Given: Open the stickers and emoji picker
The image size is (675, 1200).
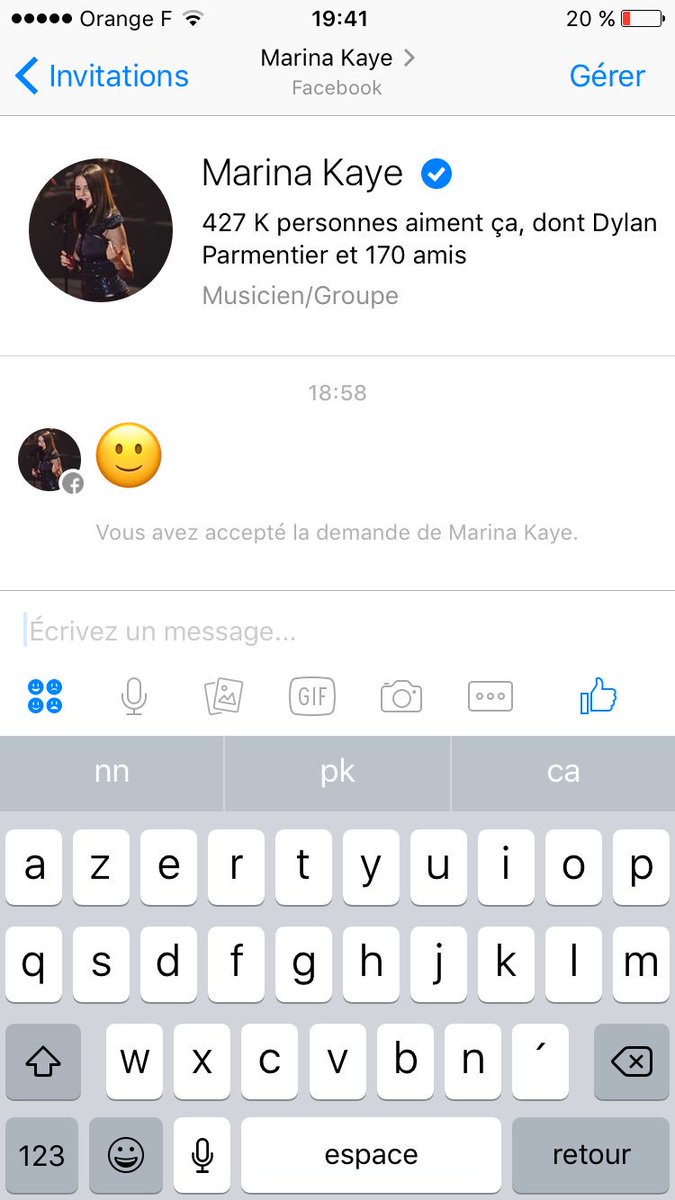Looking at the screenshot, I should [x=45, y=696].
